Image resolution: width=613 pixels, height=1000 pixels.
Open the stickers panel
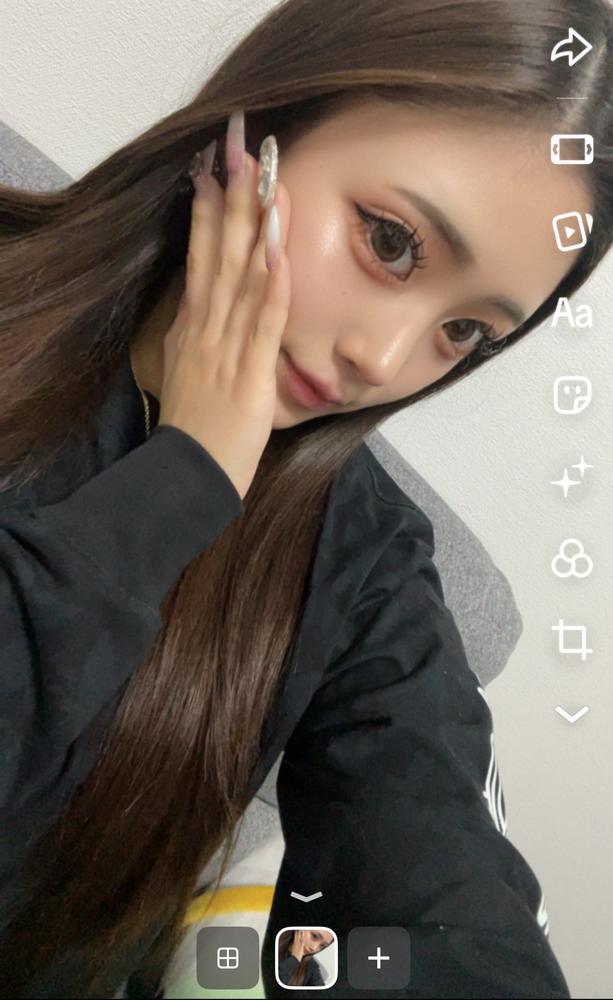[572, 395]
